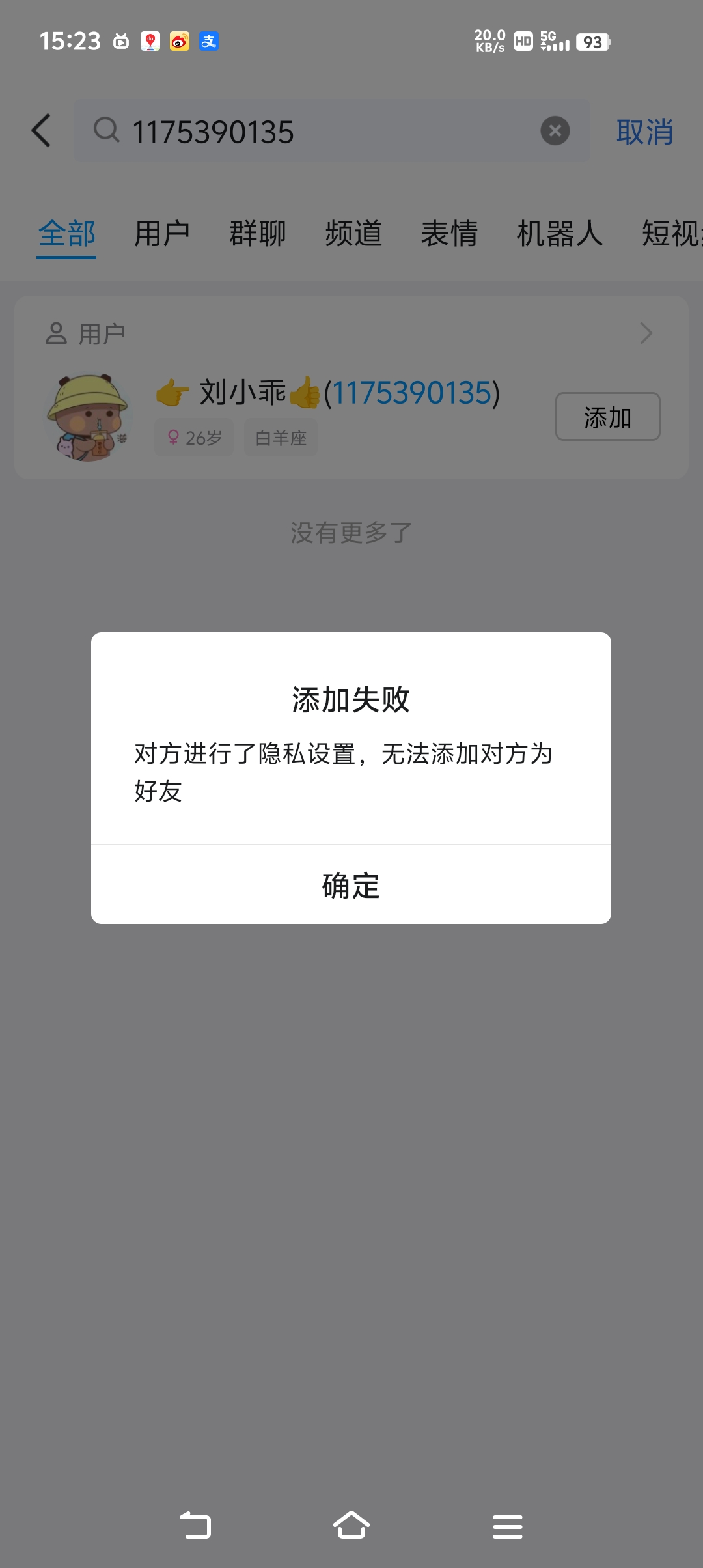Open the 表情 tab

(x=449, y=234)
